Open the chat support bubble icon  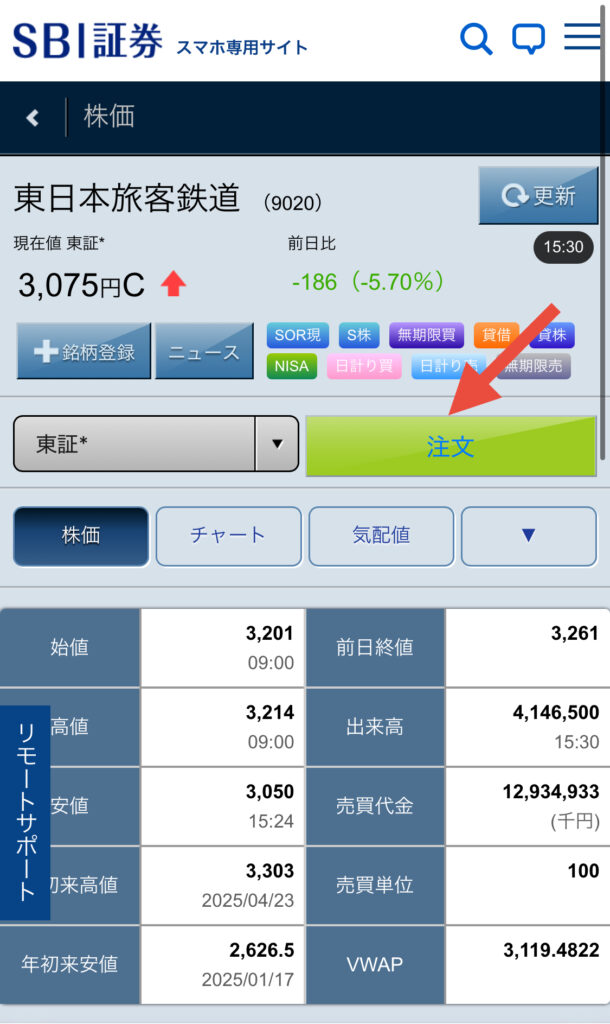528,39
